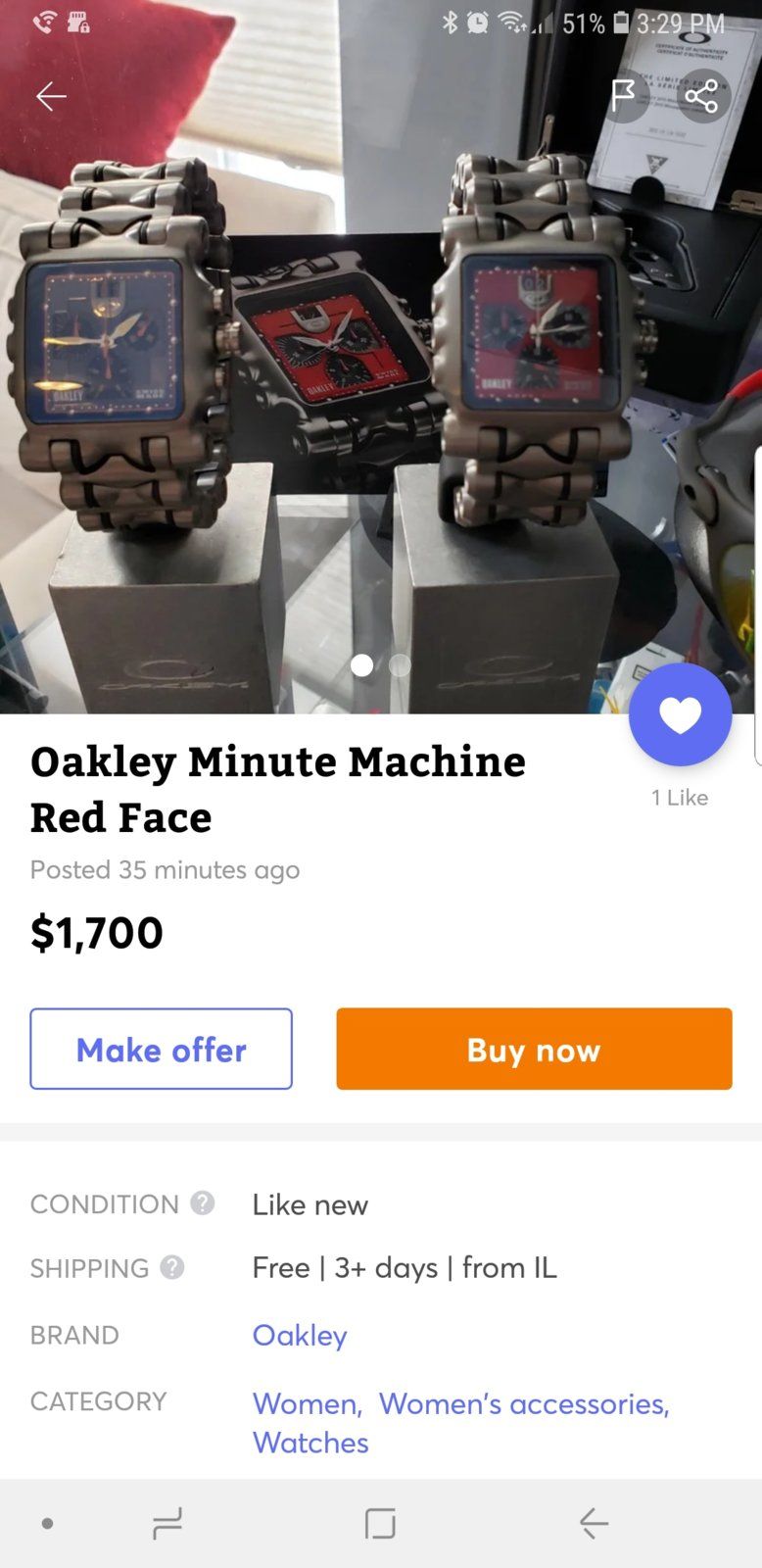Open the Shipping help icon
Screen dimensions: 762x1568
pyautogui.click(x=172, y=1267)
